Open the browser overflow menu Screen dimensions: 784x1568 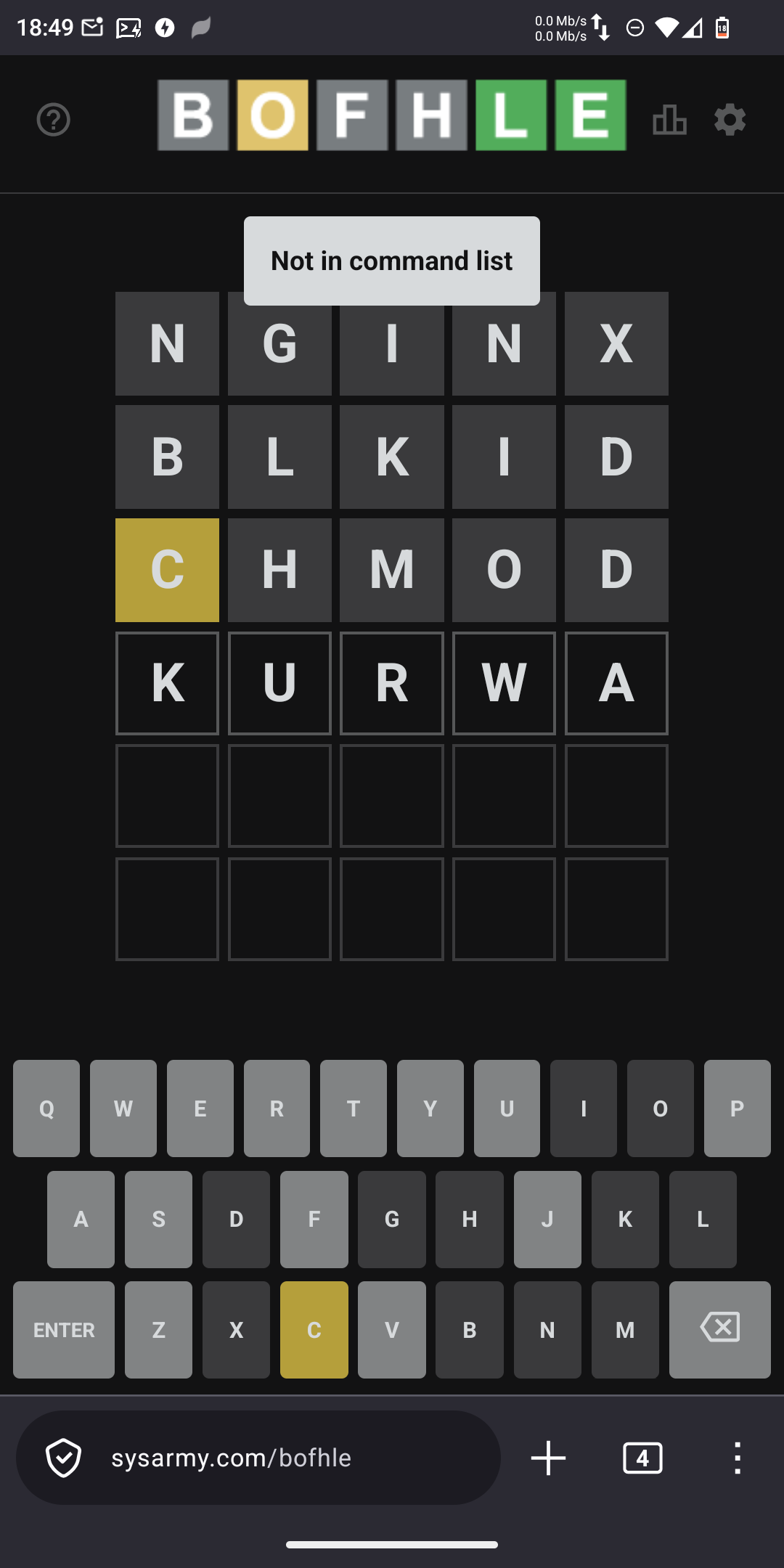(x=737, y=1458)
